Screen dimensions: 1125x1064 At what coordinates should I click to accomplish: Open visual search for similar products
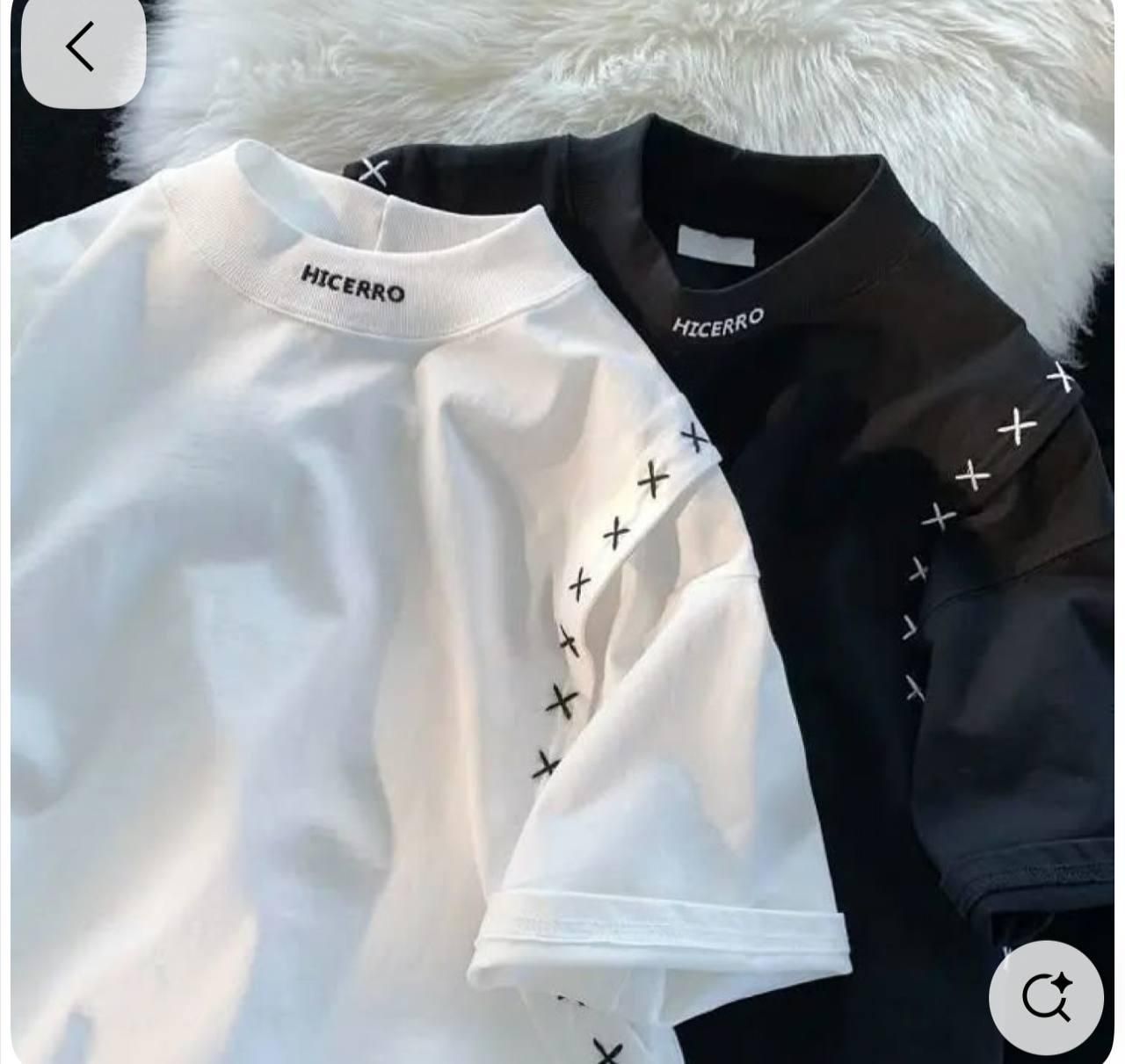pos(1046,996)
